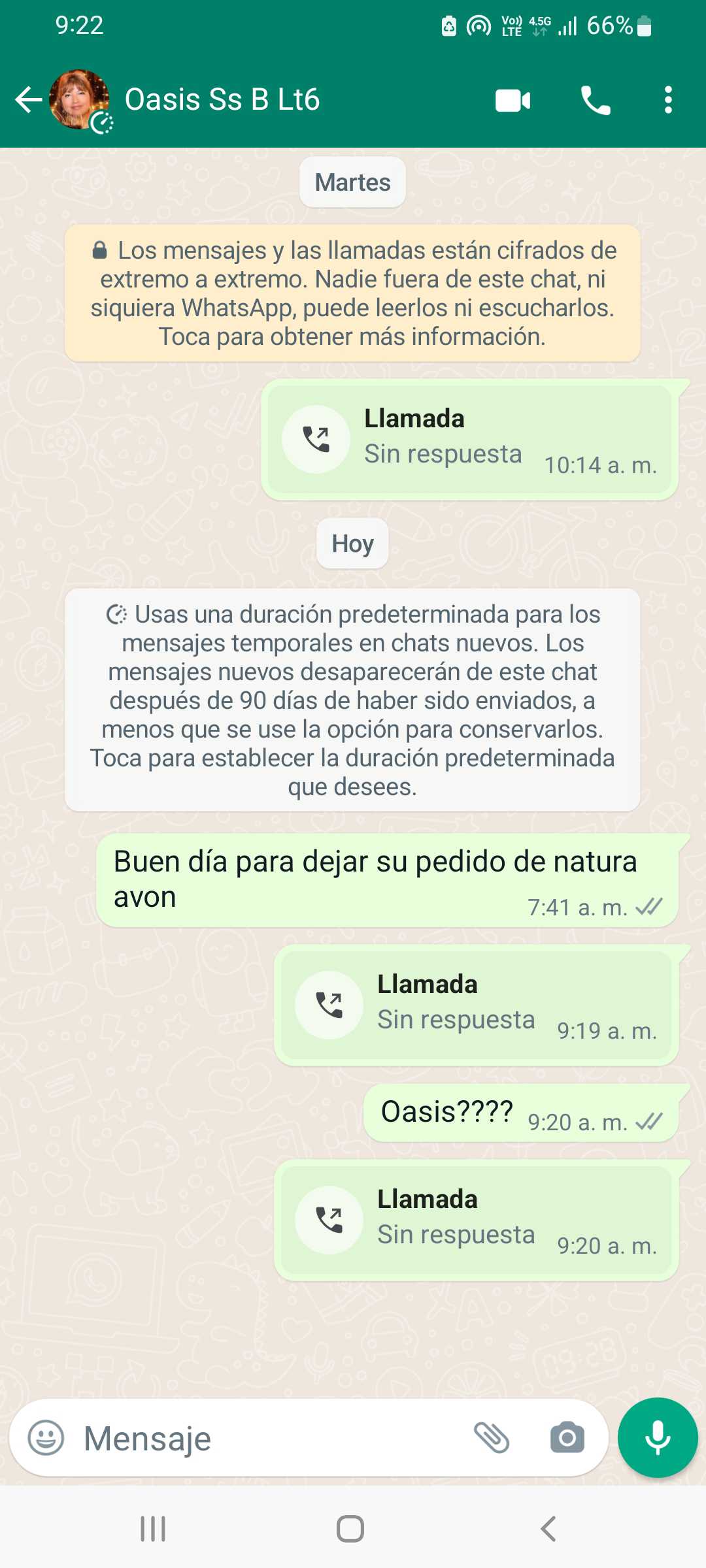The width and height of the screenshot is (706, 1568).
Task: Go to the home screen
Action: click(x=350, y=1529)
